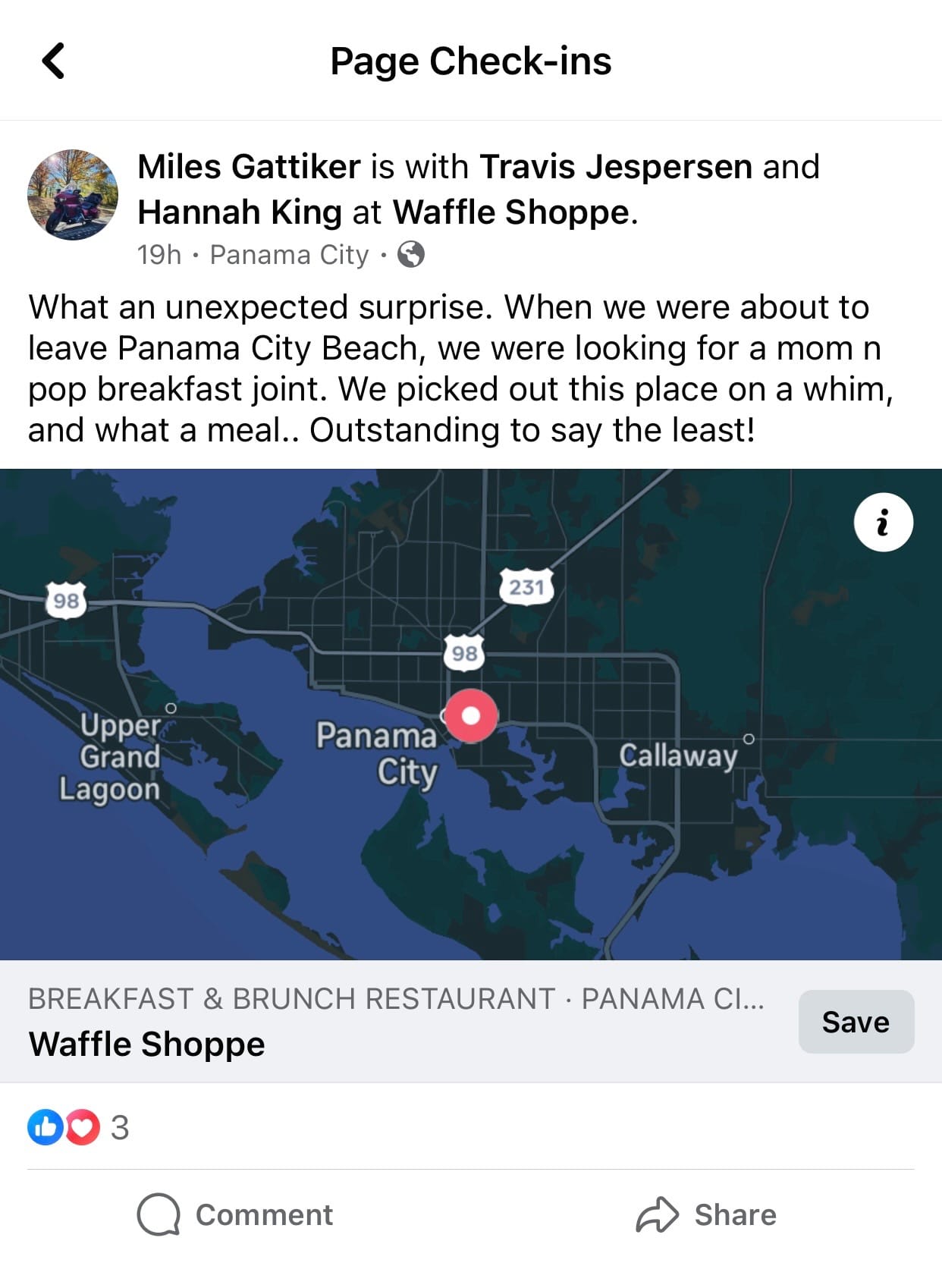Go back from Page Check-ins

[x=53, y=61]
